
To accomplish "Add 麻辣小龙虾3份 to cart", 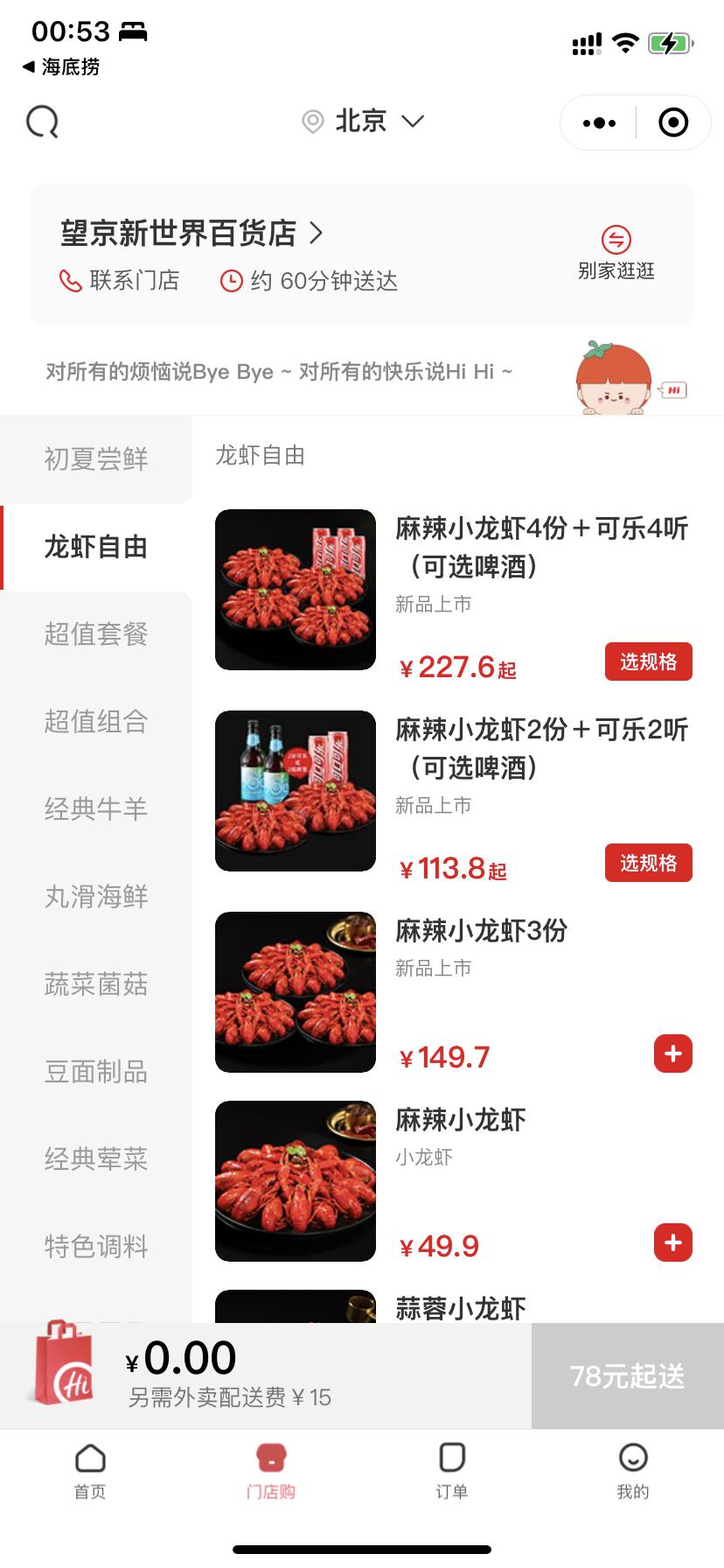I will pyautogui.click(x=672, y=1053).
